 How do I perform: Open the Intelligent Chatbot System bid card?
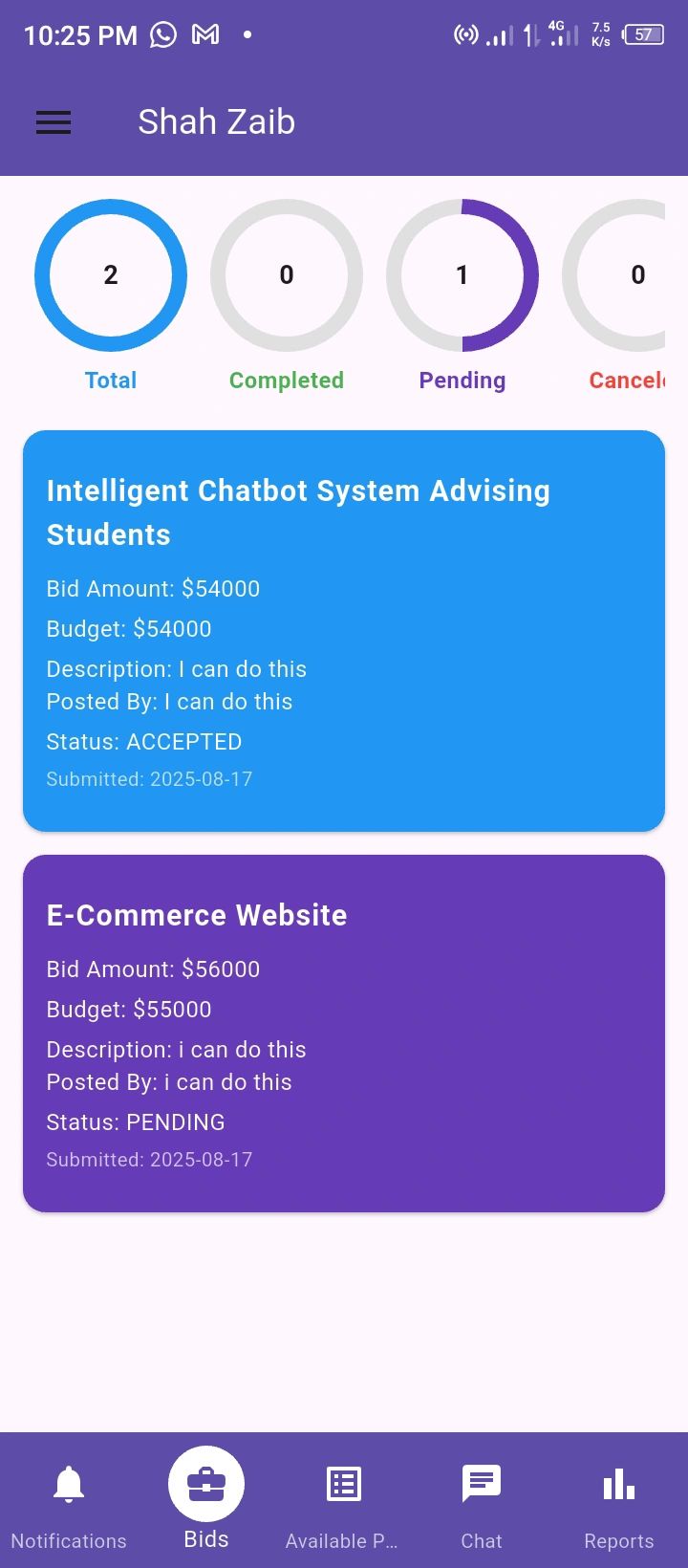[343, 631]
